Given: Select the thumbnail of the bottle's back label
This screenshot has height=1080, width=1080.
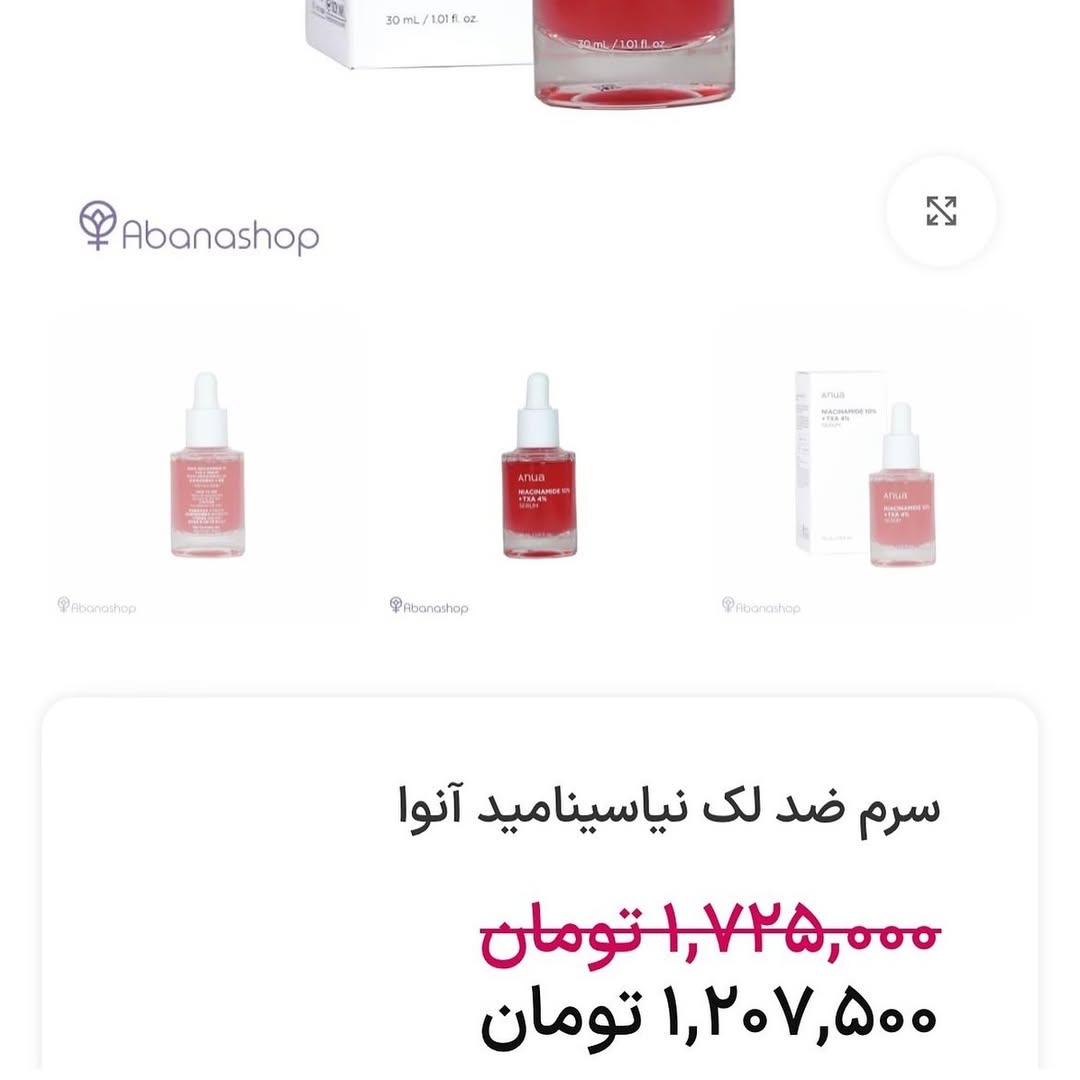Looking at the screenshot, I should point(207,466).
